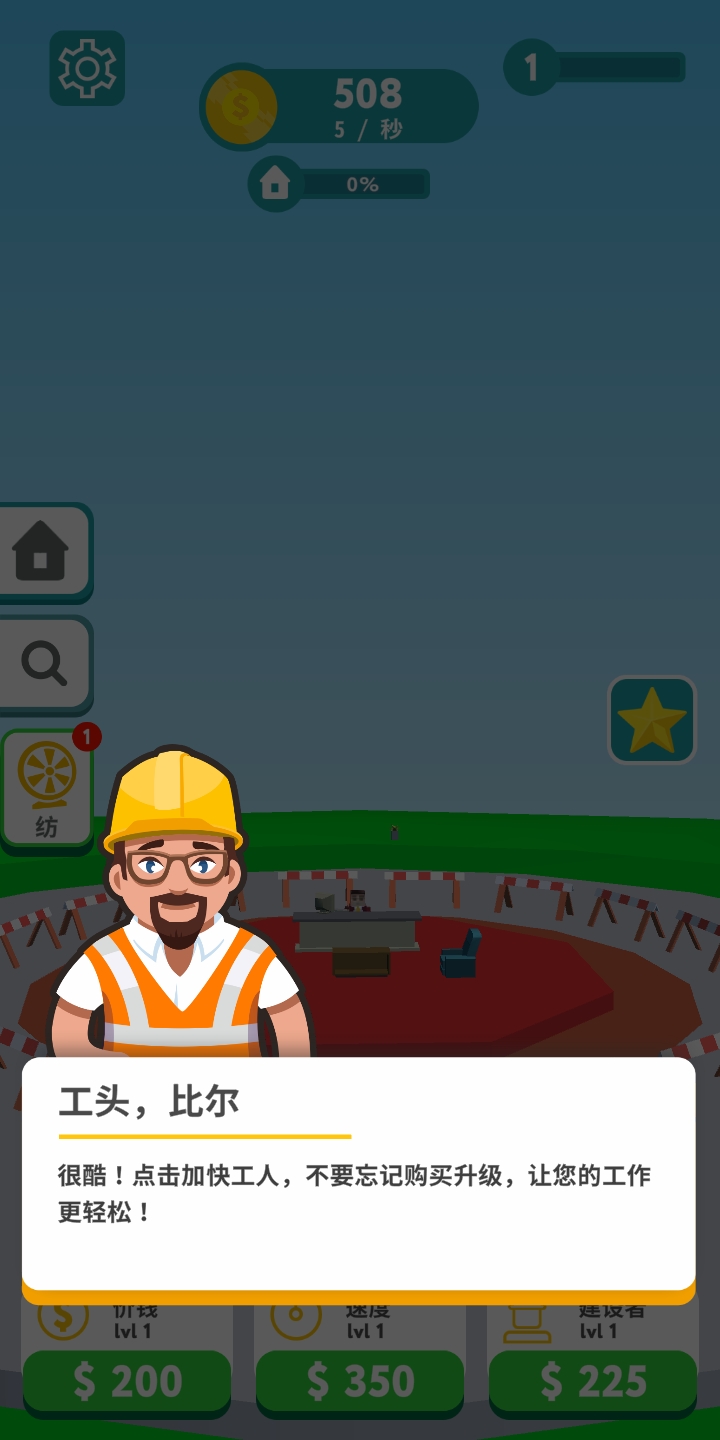Buy the $225 builder upgrade
Screen dimensions: 720x1440
[592, 1381]
